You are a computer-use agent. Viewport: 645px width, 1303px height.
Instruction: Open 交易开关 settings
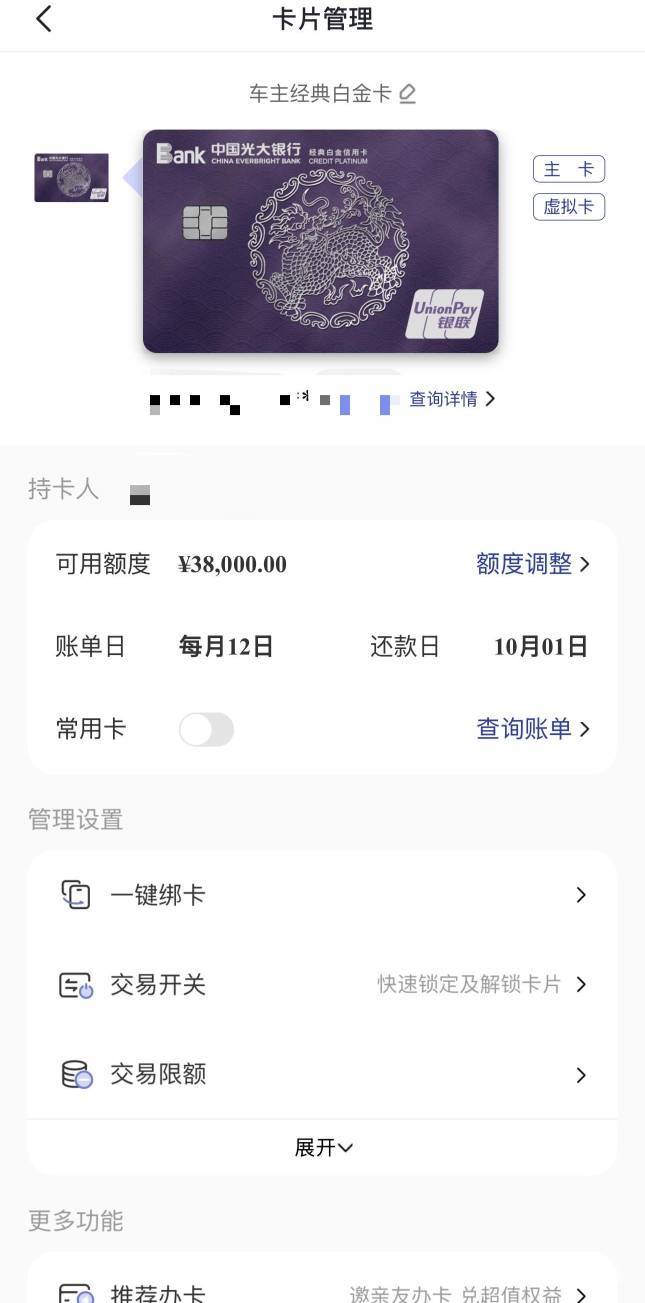[322, 985]
